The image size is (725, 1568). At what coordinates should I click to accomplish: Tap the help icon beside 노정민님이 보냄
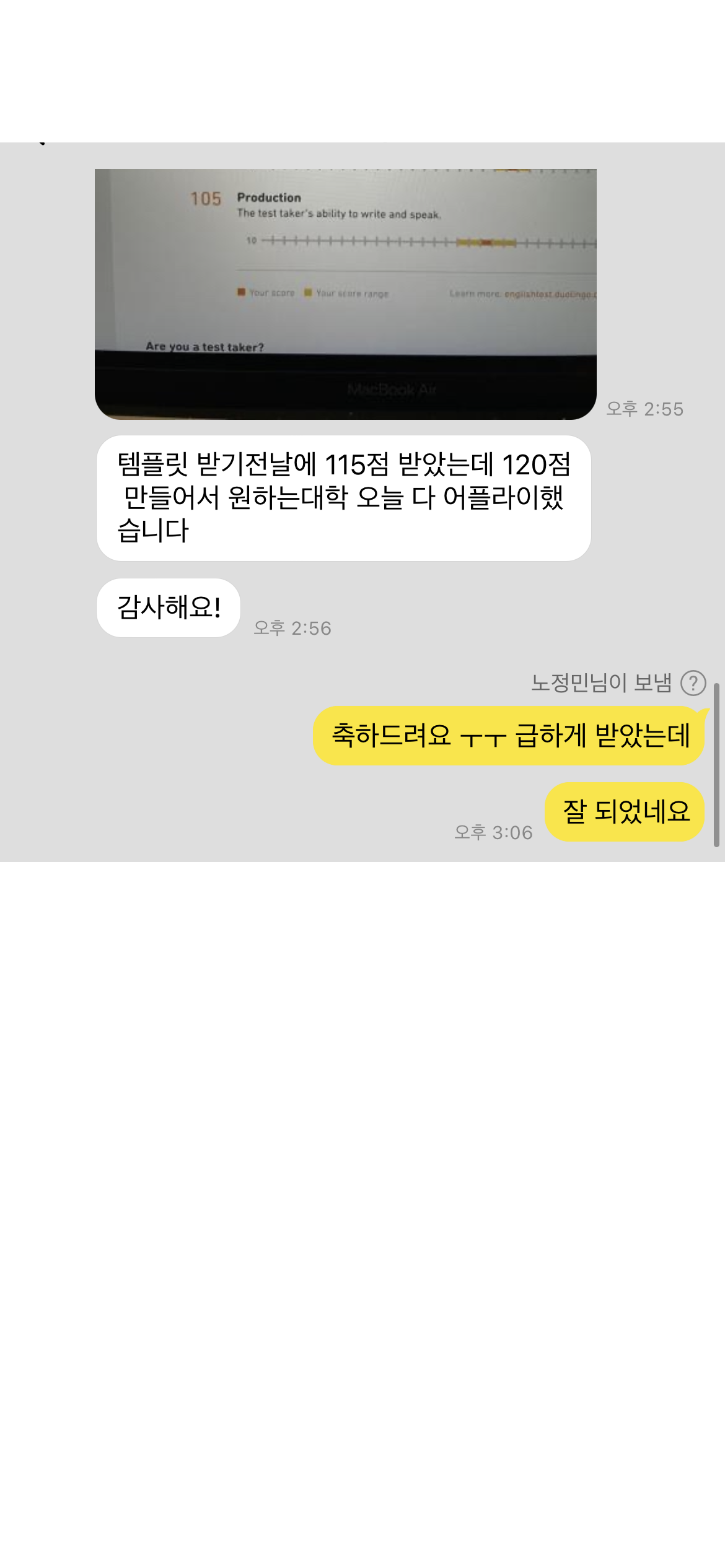click(693, 684)
